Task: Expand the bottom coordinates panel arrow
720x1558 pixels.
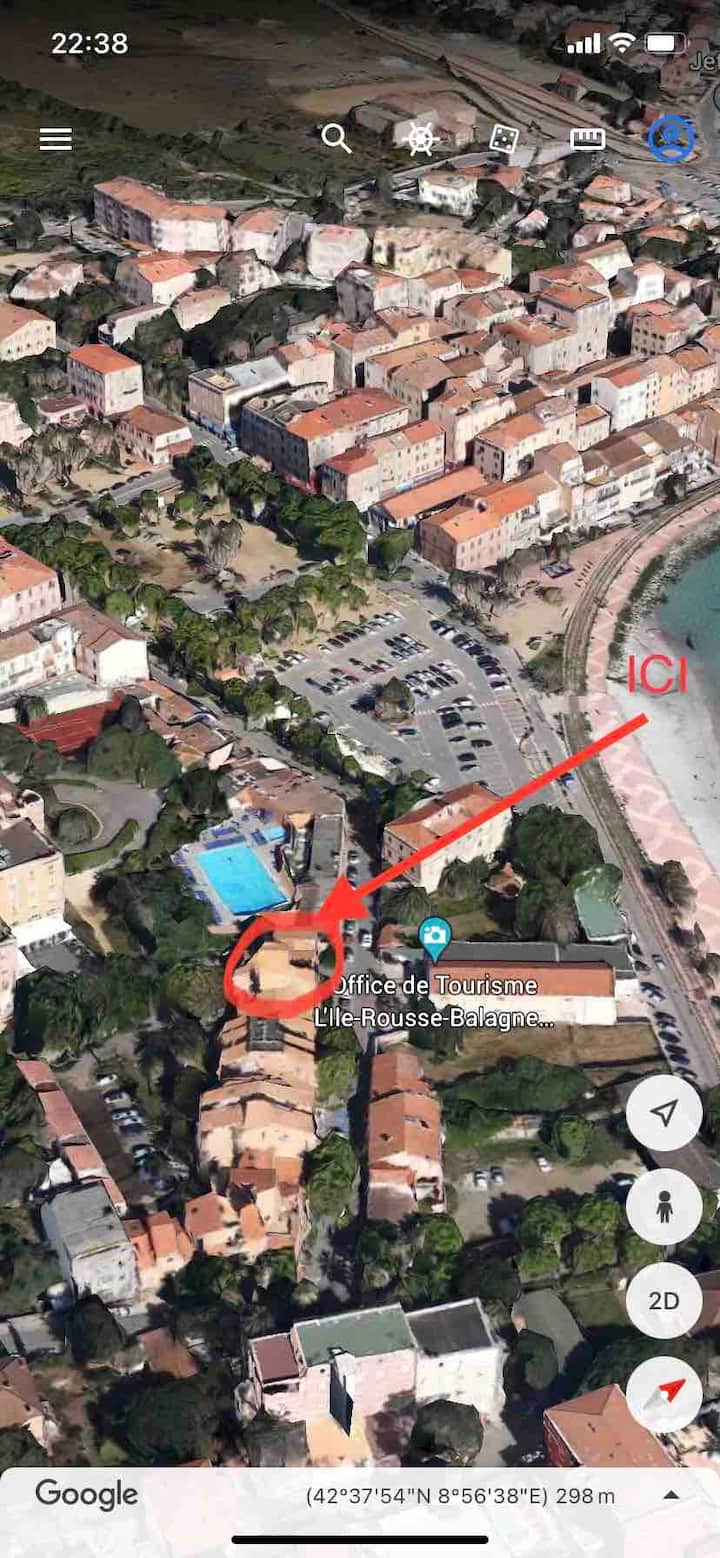Action: (x=671, y=1496)
